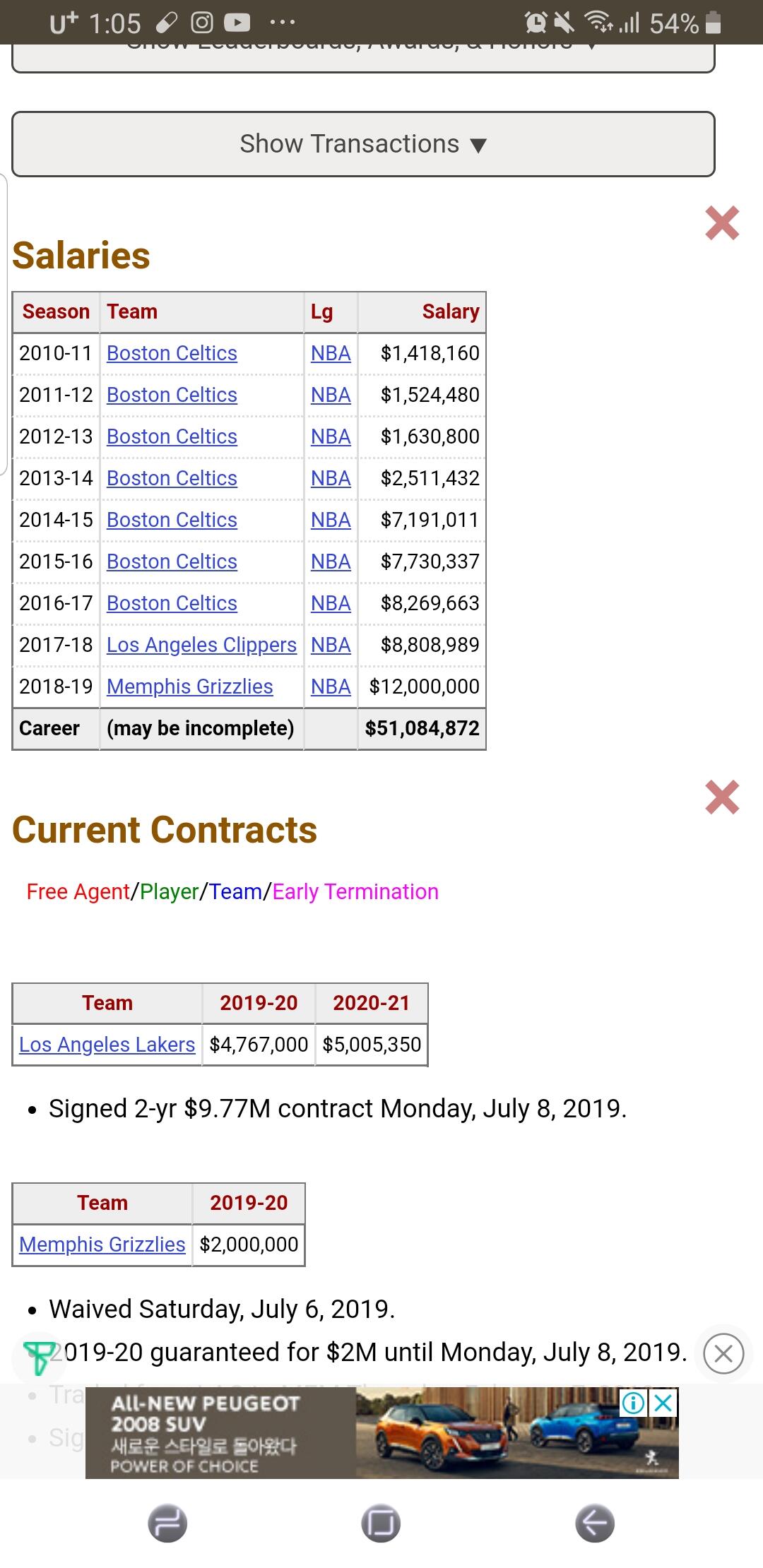Close the Peugeot 2008 SUV ad banner
The width and height of the screenshot is (763, 1568).
[663, 1403]
